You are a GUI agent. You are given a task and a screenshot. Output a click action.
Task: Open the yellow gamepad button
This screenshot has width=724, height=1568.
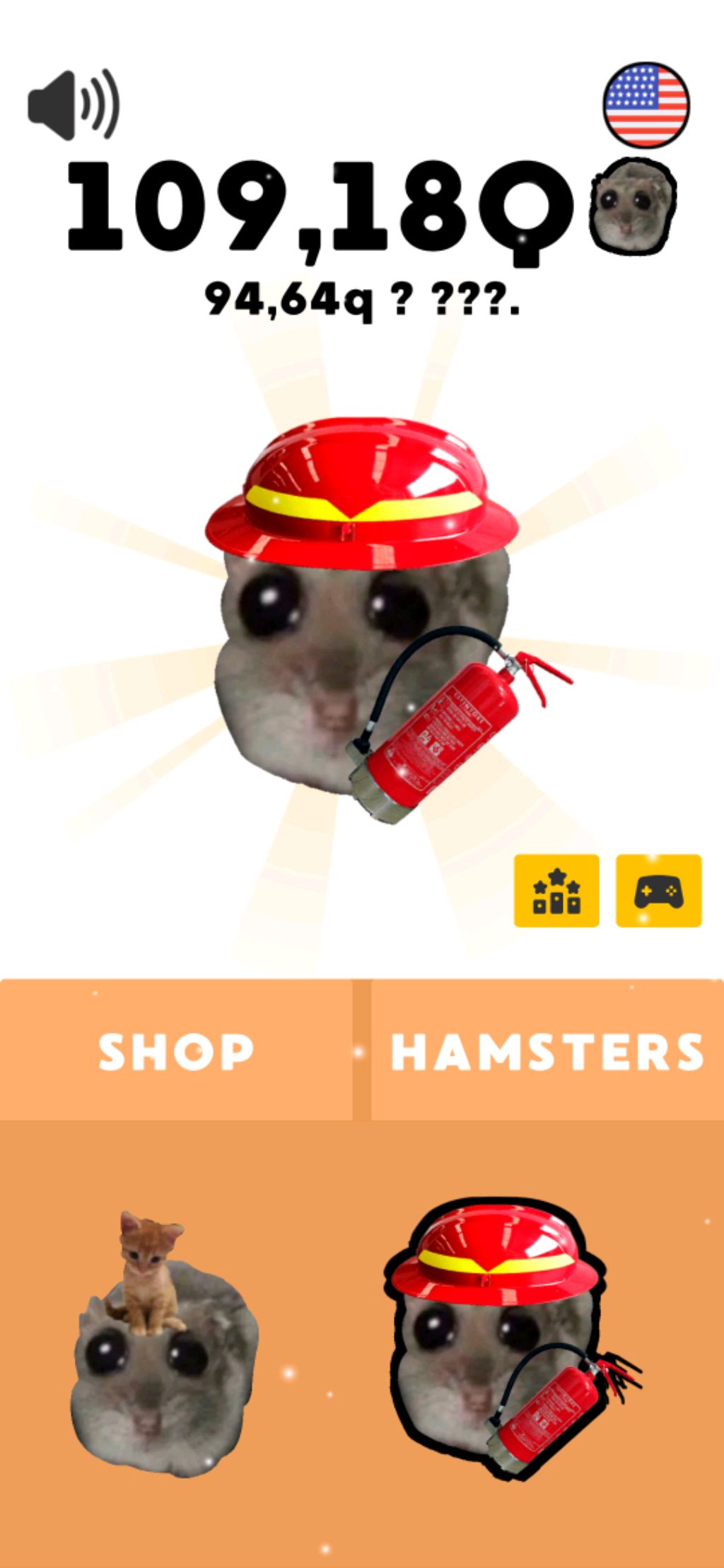(x=658, y=891)
